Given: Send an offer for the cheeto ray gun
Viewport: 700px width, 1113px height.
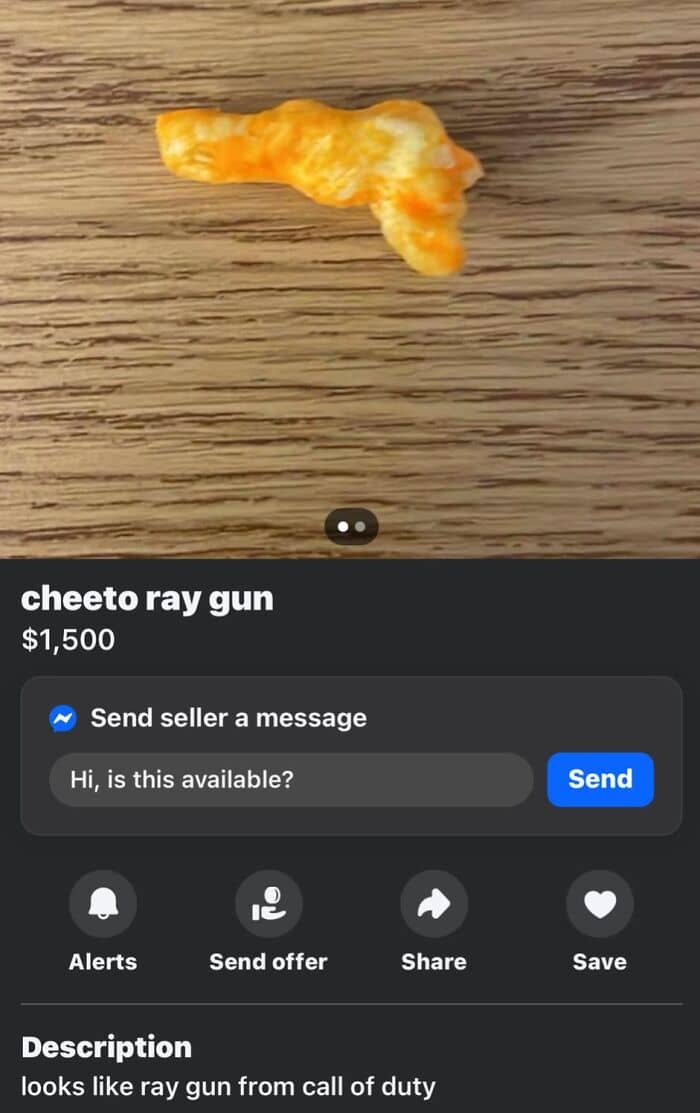Looking at the screenshot, I should click(268, 904).
